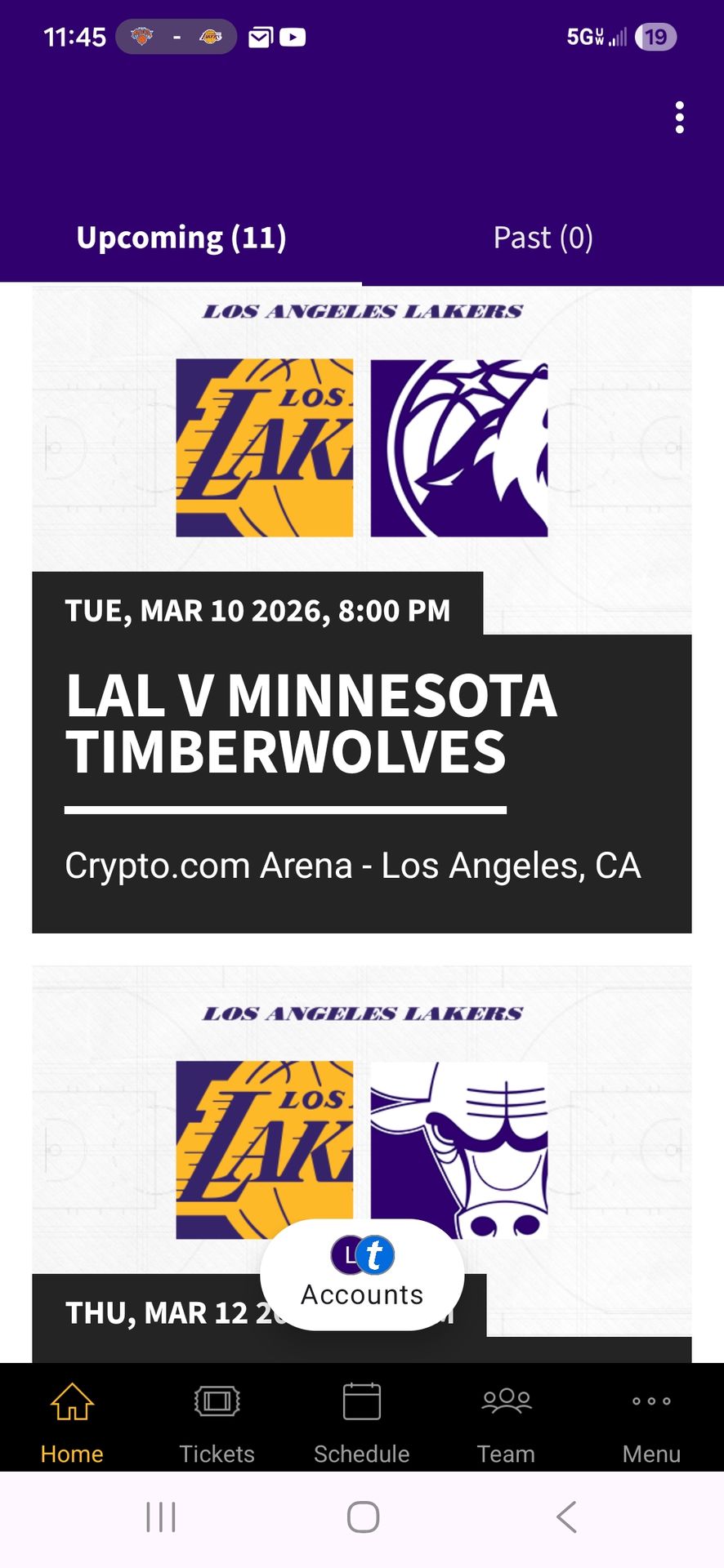
Task: Tap the floating Accounts button
Action: click(x=362, y=1274)
